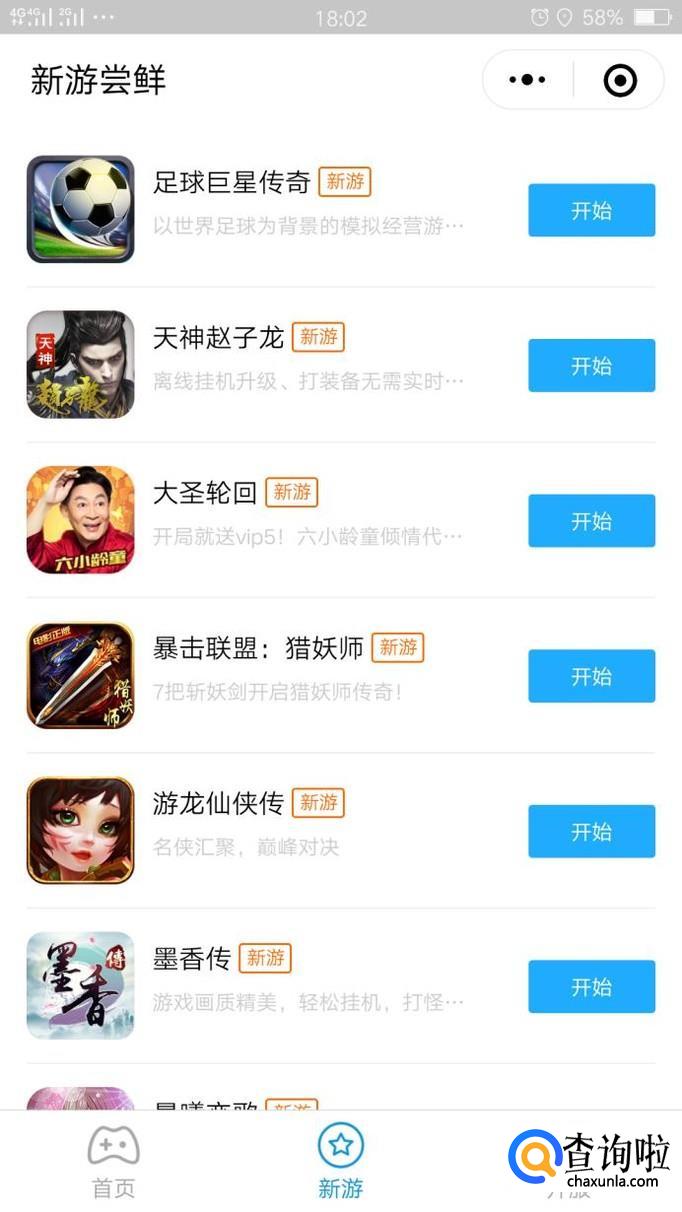682x1212 pixels.
Task: Open the 足球巨星传奇 game icon
Action: [80, 209]
